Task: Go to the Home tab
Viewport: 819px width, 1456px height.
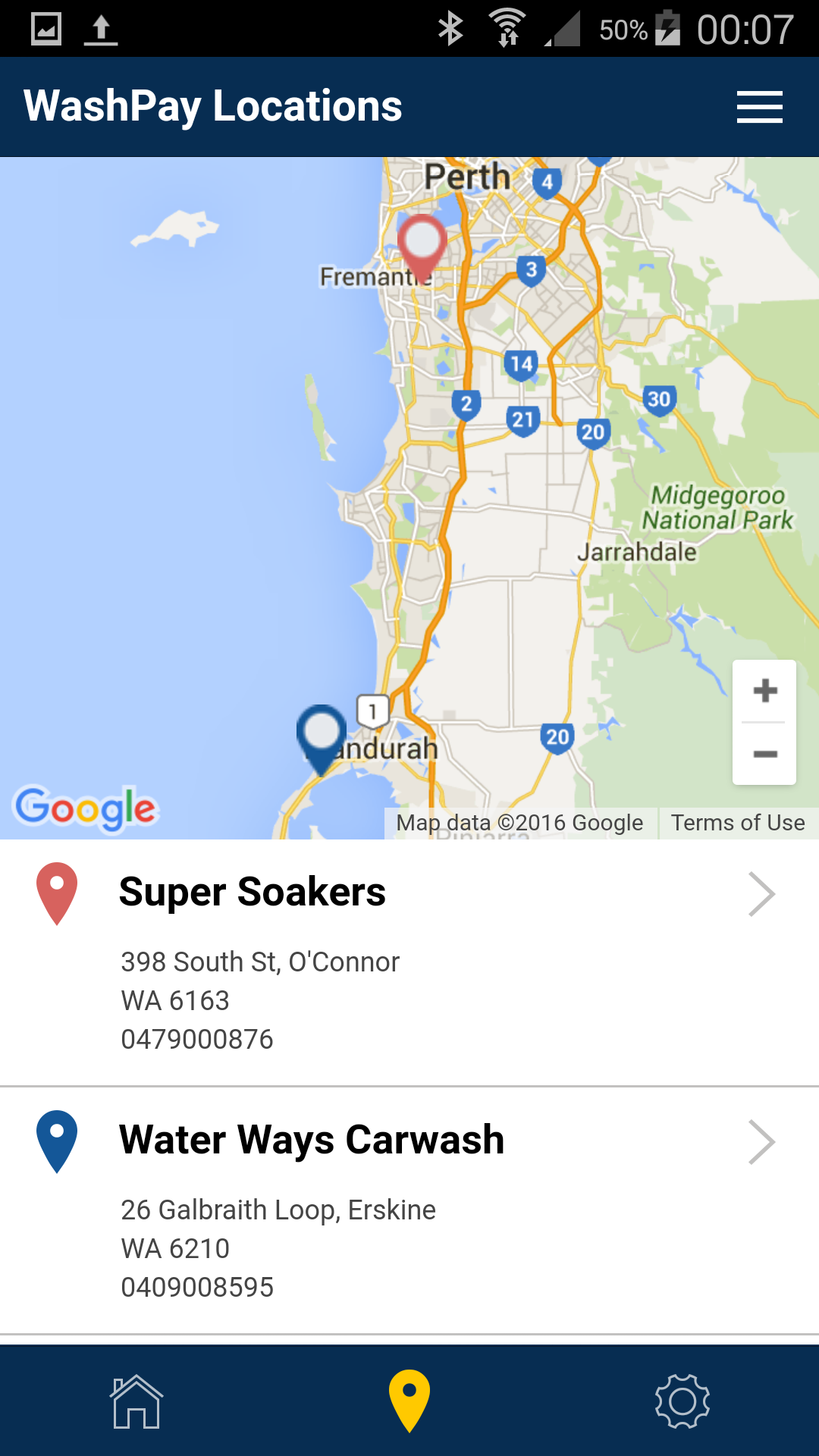Action: 136,1401
